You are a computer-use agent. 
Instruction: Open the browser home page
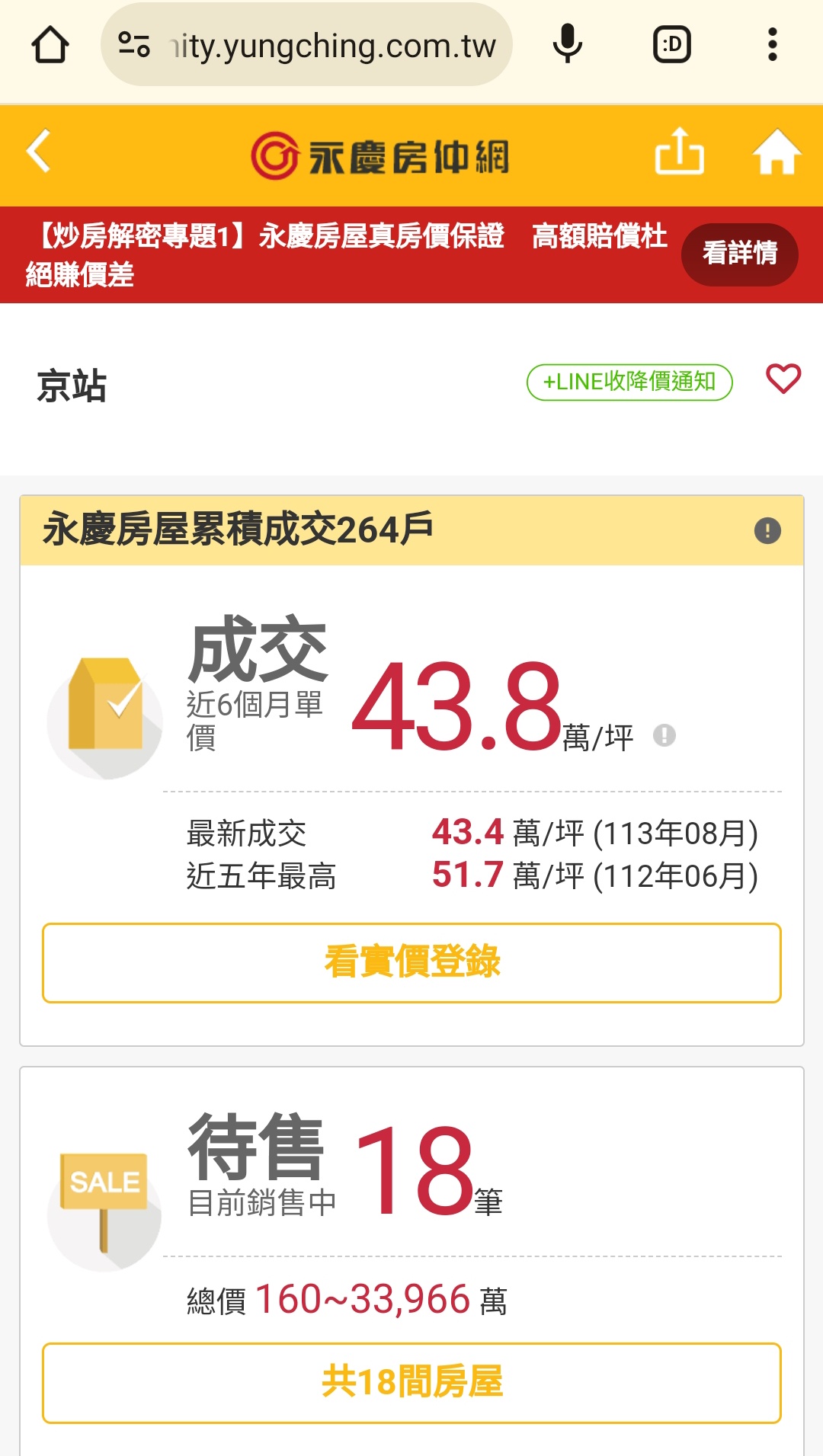[x=50, y=44]
